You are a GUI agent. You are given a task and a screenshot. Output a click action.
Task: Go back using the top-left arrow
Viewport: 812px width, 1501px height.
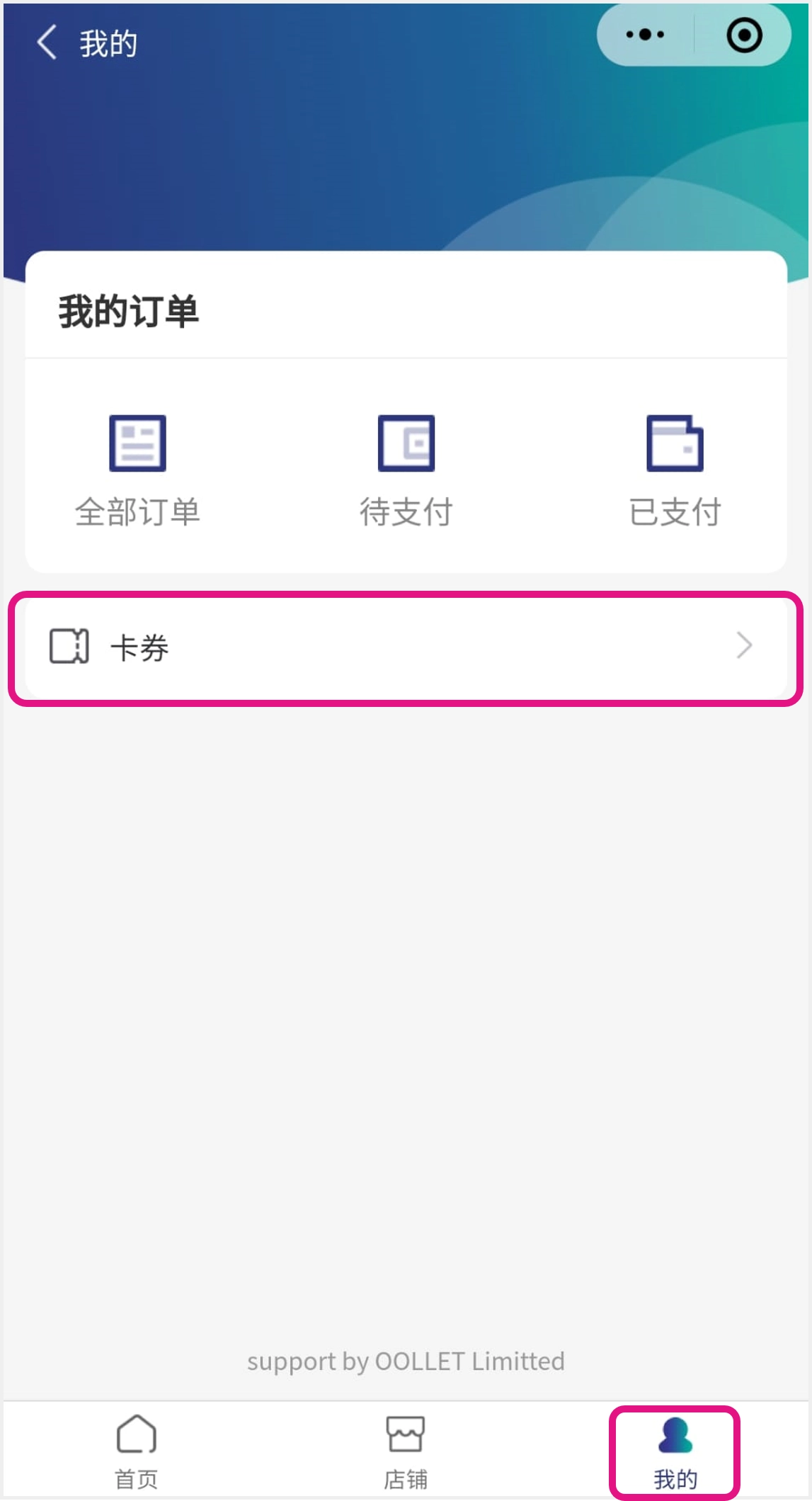click(47, 43)
